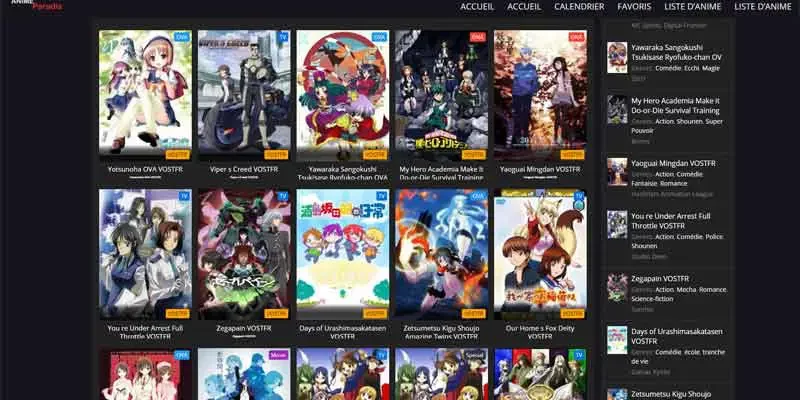This screenshot has height=400, width=800.
Task: Open Zetsumetsu Kigu Shoujo grid card
Action: (x=442, y=254)
